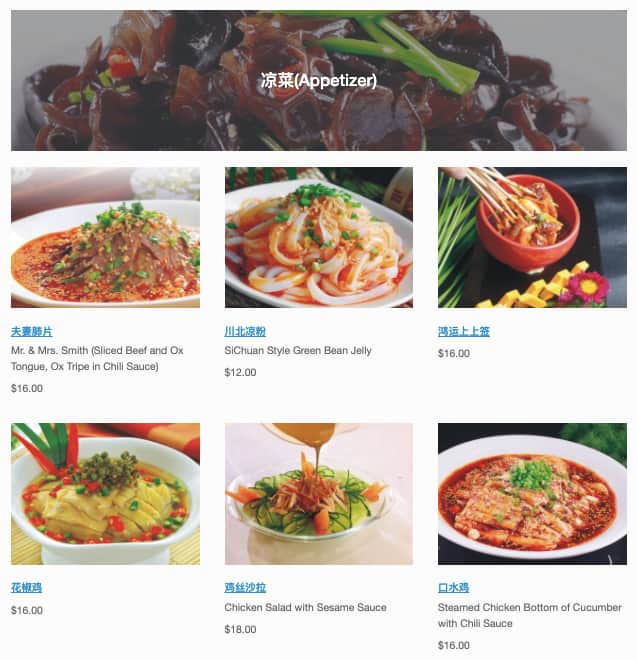View the SiChuan Green Bean Jelly photo
The image size is (638, 660).
[x=319, y=237]
